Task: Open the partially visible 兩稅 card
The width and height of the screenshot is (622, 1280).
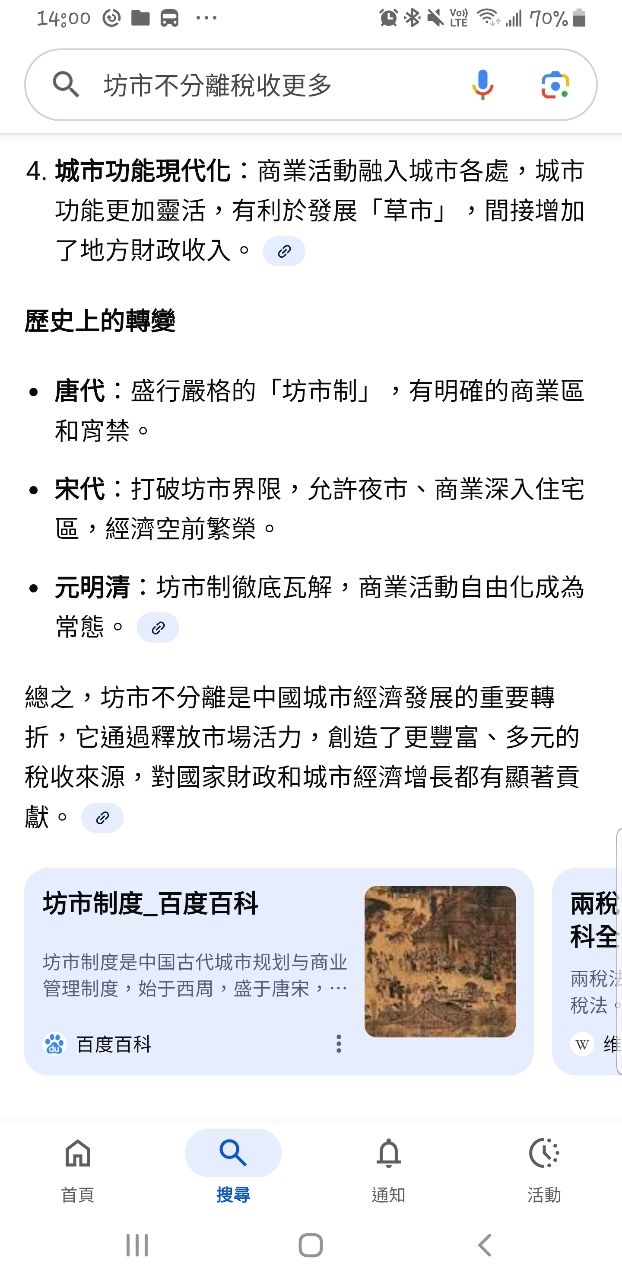Action: pos(587,972)
